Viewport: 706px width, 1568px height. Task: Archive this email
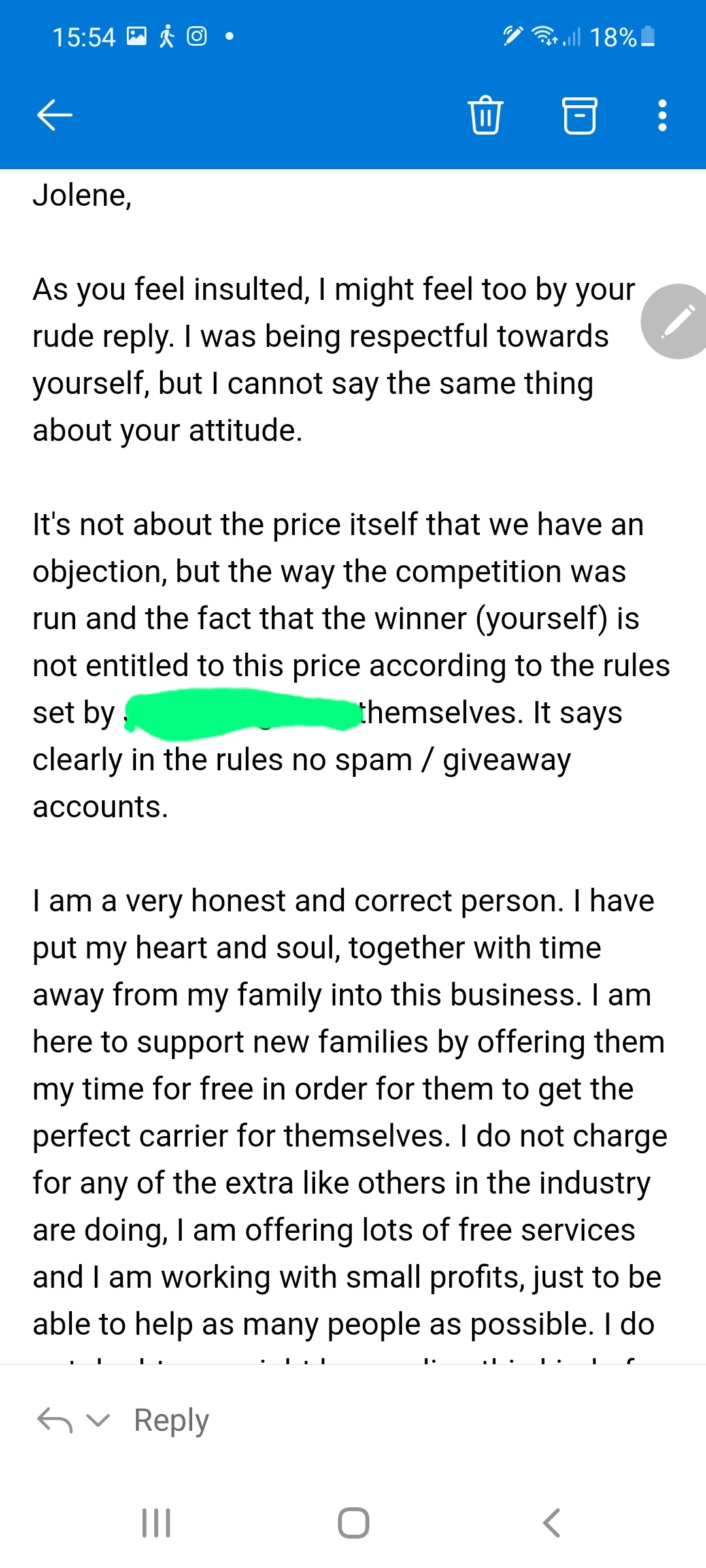579,116
